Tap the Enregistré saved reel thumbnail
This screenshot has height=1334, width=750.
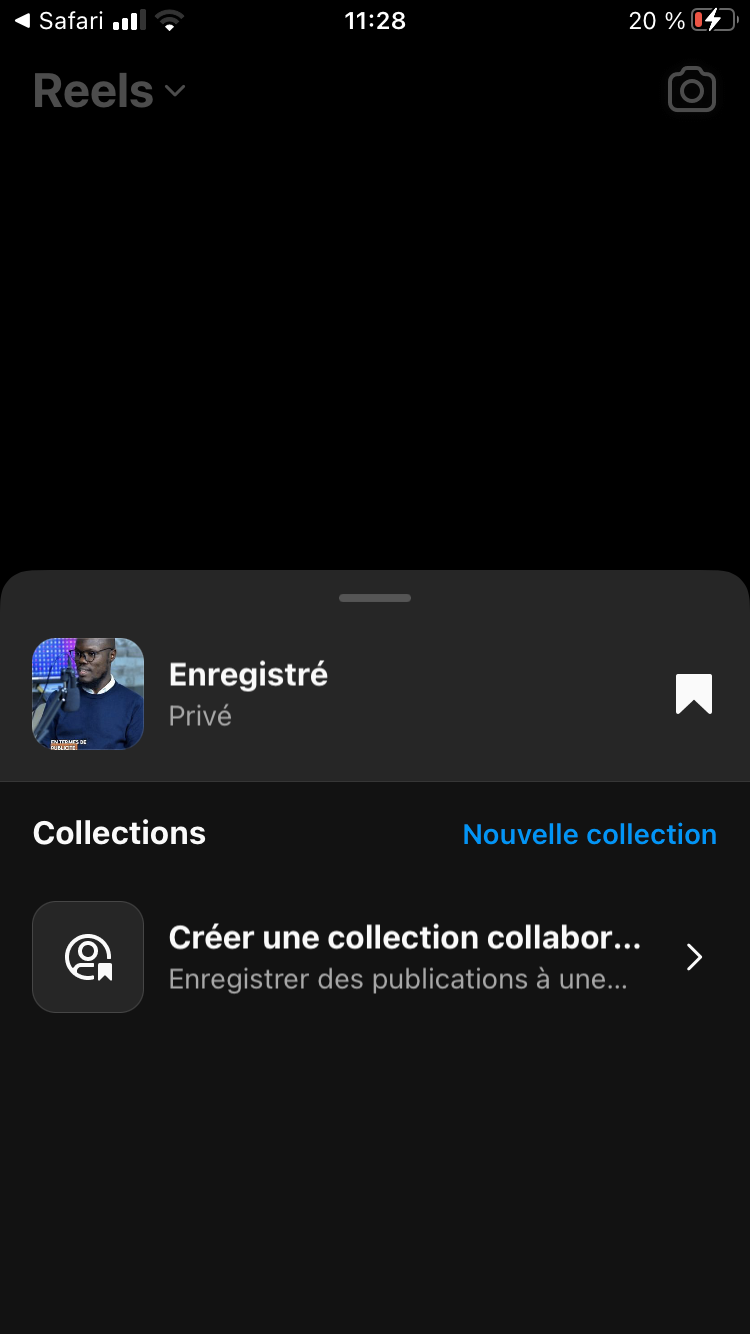[x=88, y=694]
